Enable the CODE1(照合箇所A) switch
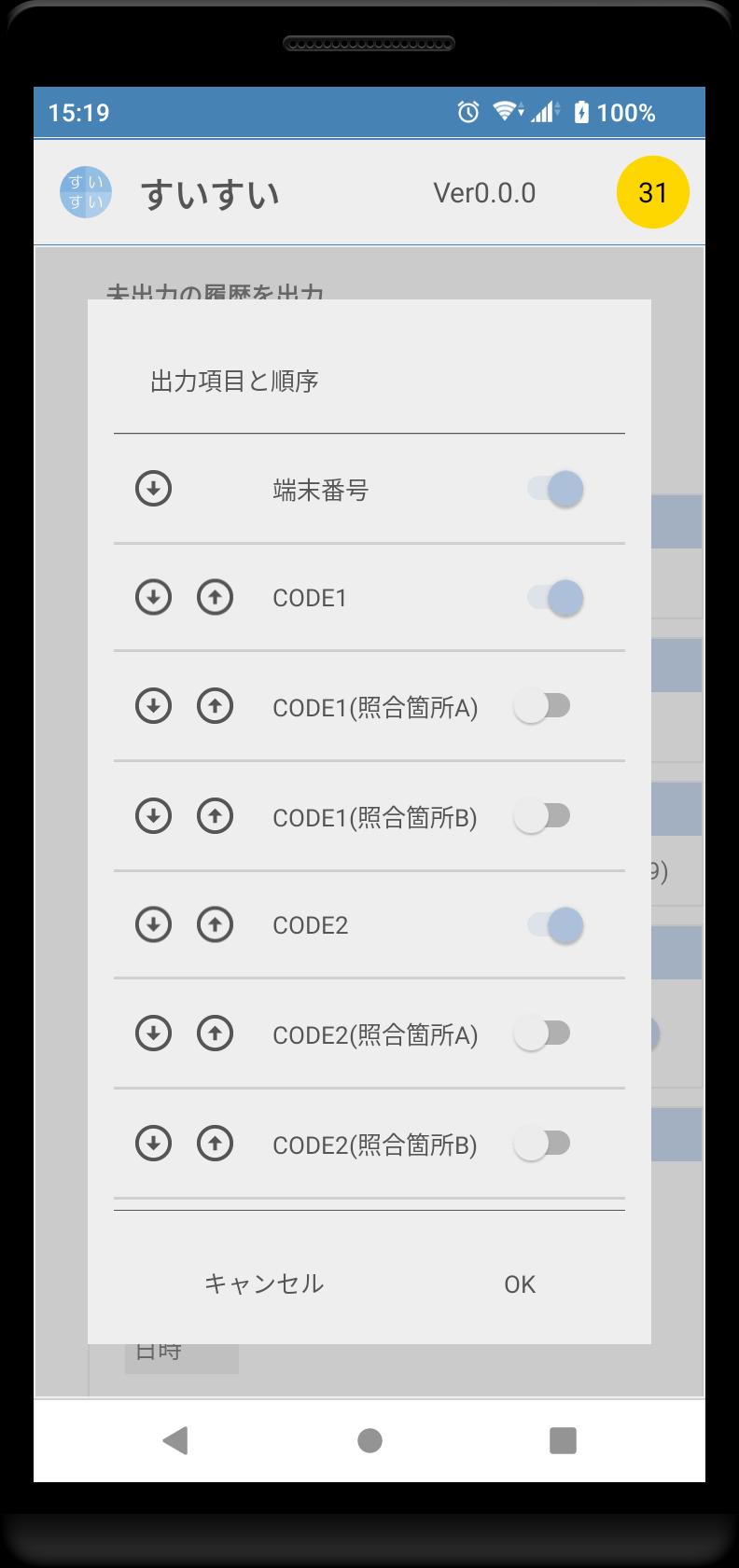 (x=542, y=706)
